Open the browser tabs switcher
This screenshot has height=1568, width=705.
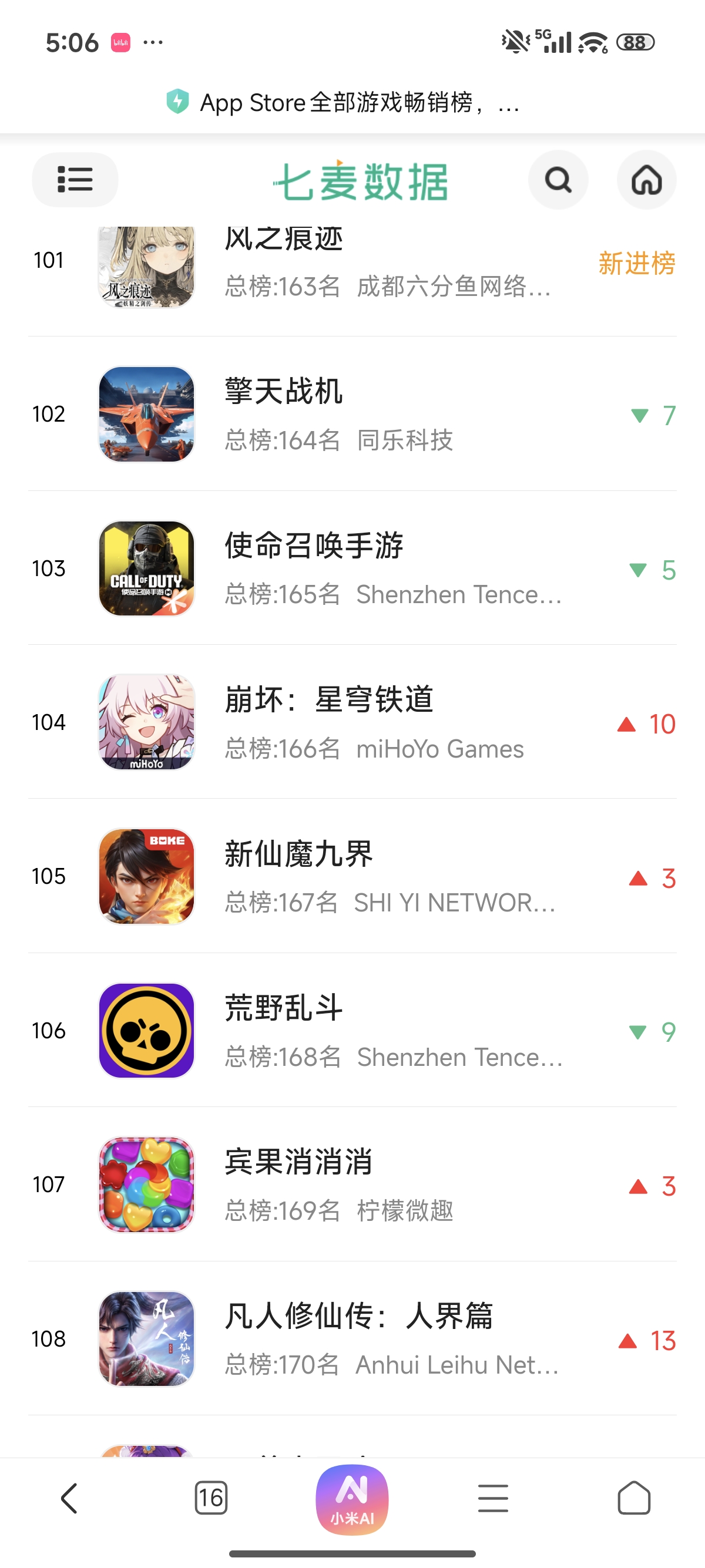(211, 1498)
